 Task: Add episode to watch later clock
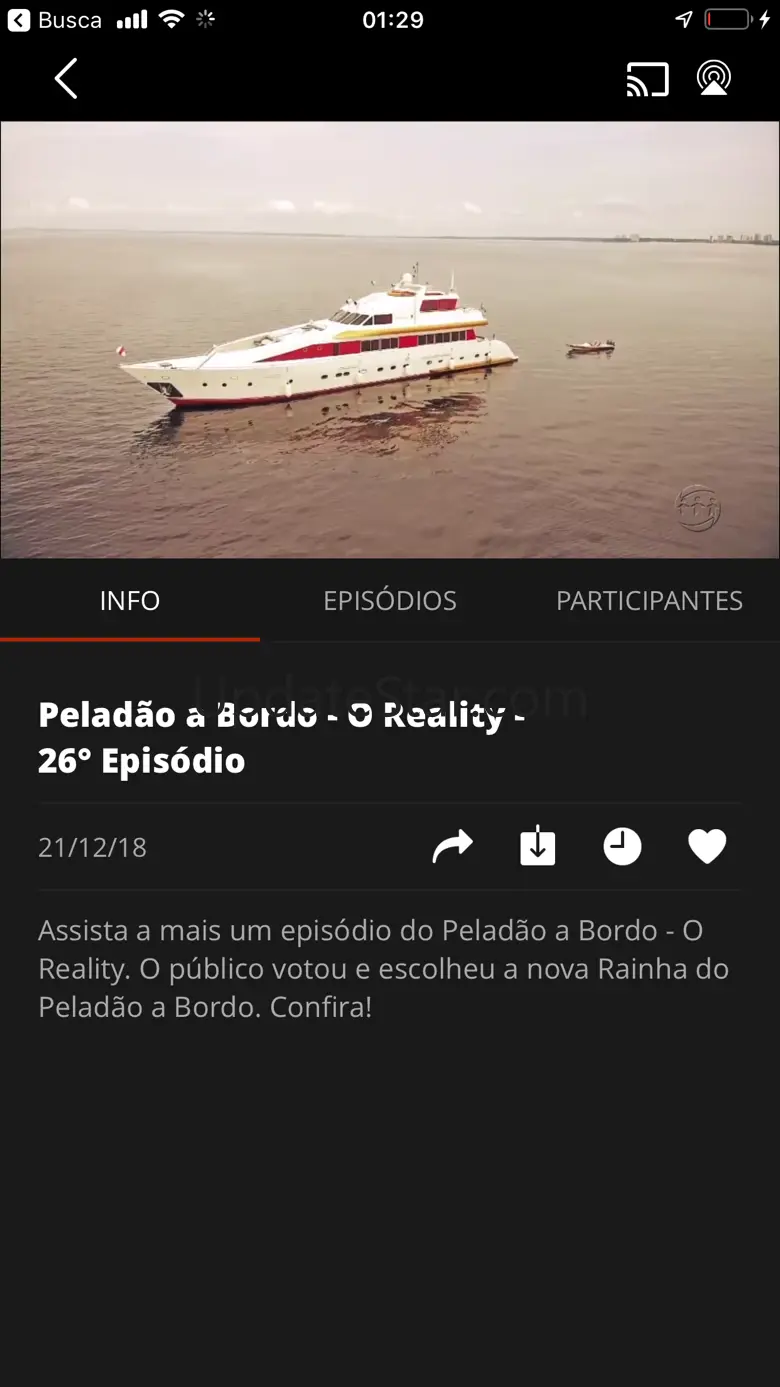point(622,847)
